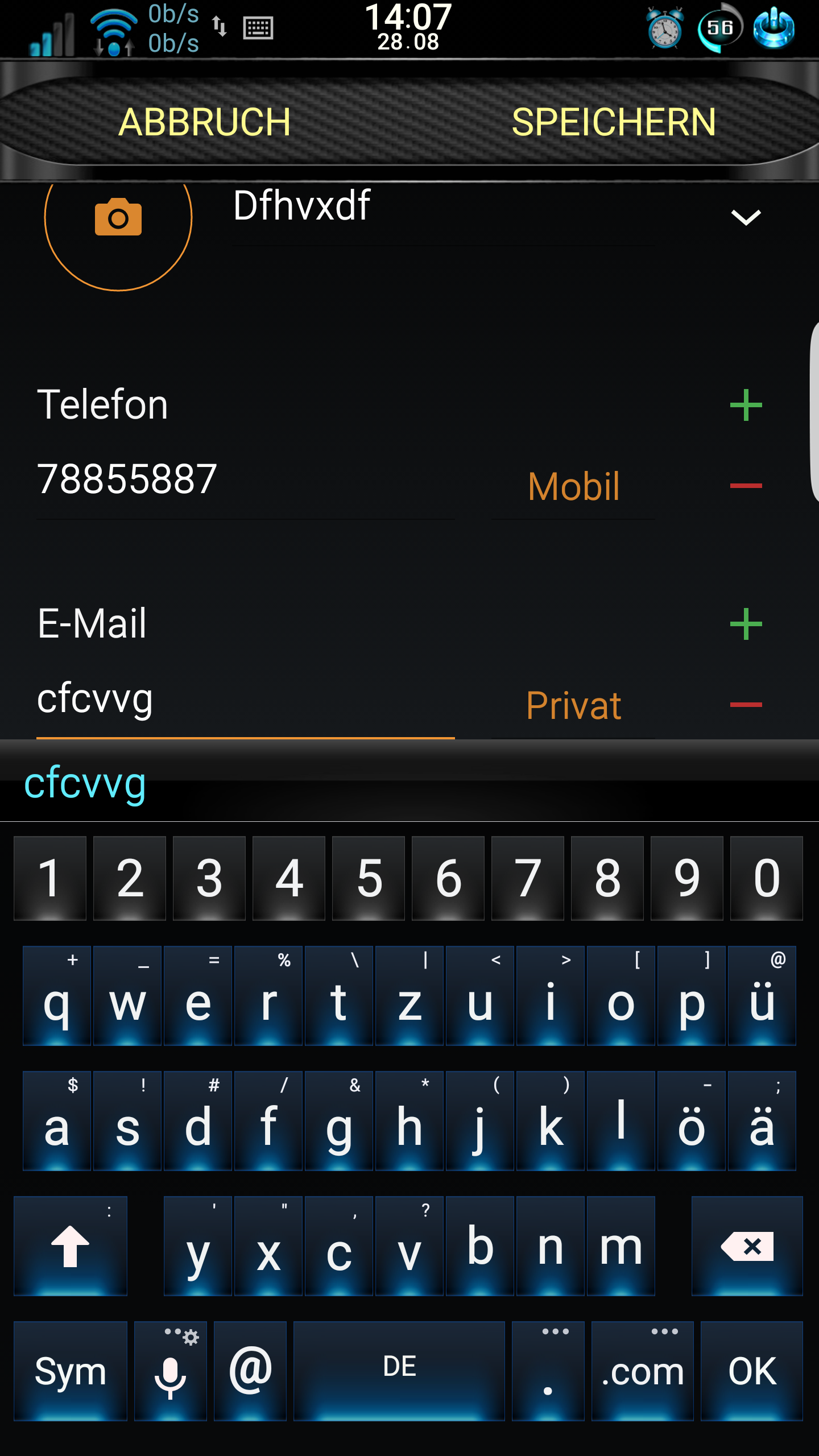This screenshot has height=1456, width=819.
Task: Remove the e-mail entry cfcvvg
Action: pos(746,705)
